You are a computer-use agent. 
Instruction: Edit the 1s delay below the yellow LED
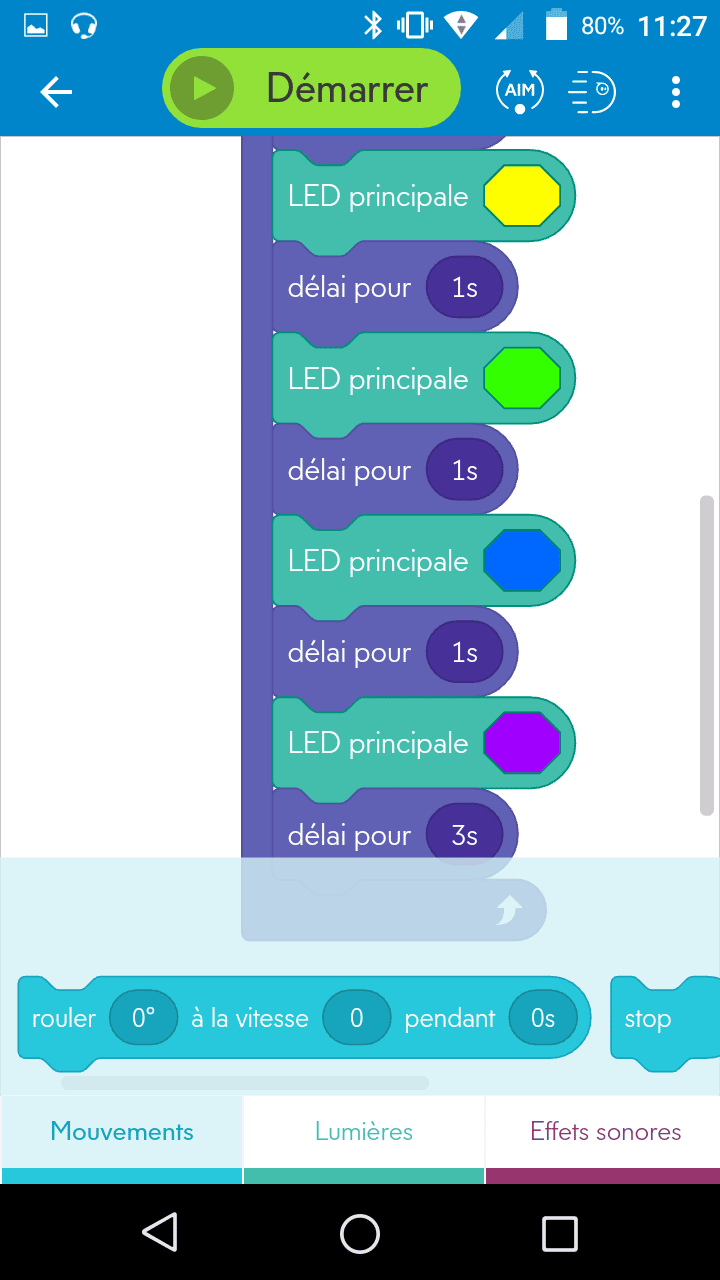[x=464, y=288]
